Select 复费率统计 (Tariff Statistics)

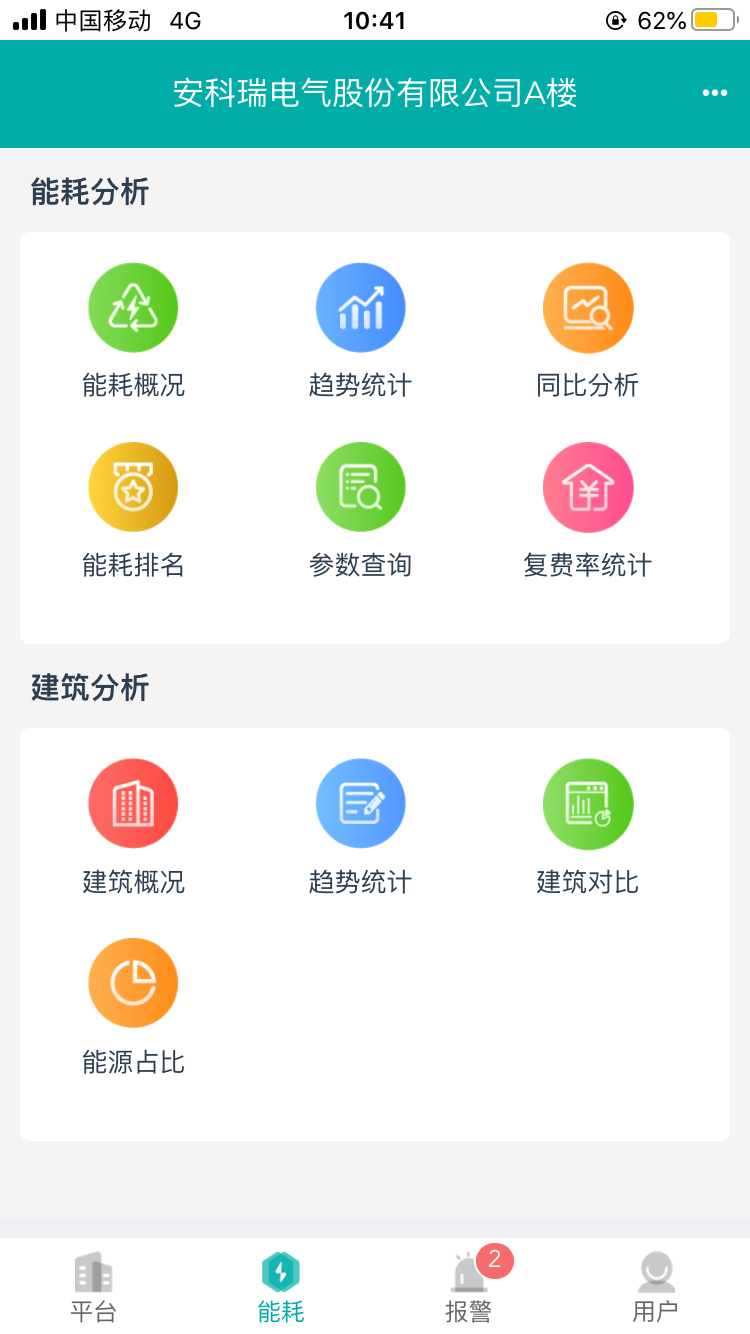588,487
